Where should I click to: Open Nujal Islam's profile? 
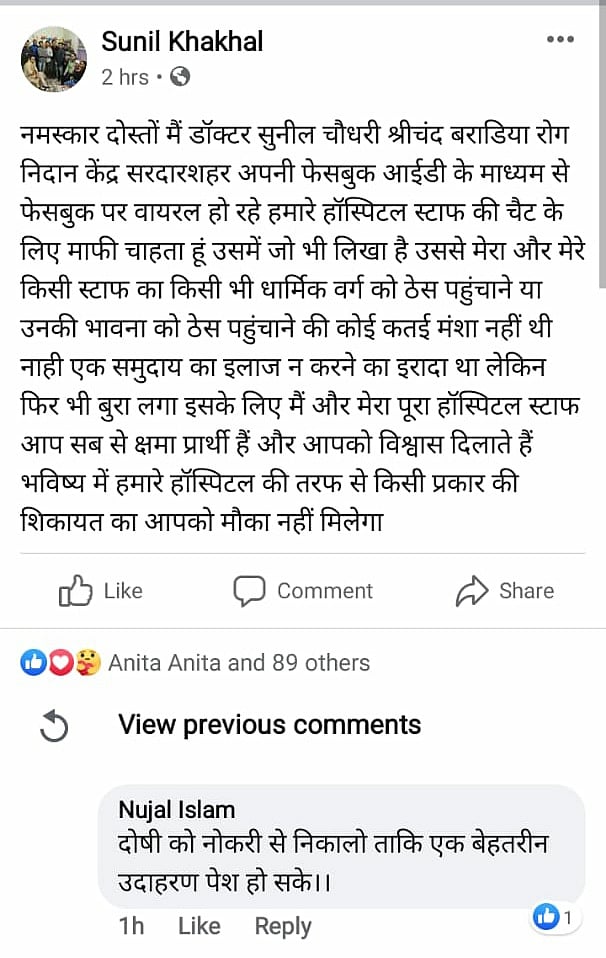(176, 809)
